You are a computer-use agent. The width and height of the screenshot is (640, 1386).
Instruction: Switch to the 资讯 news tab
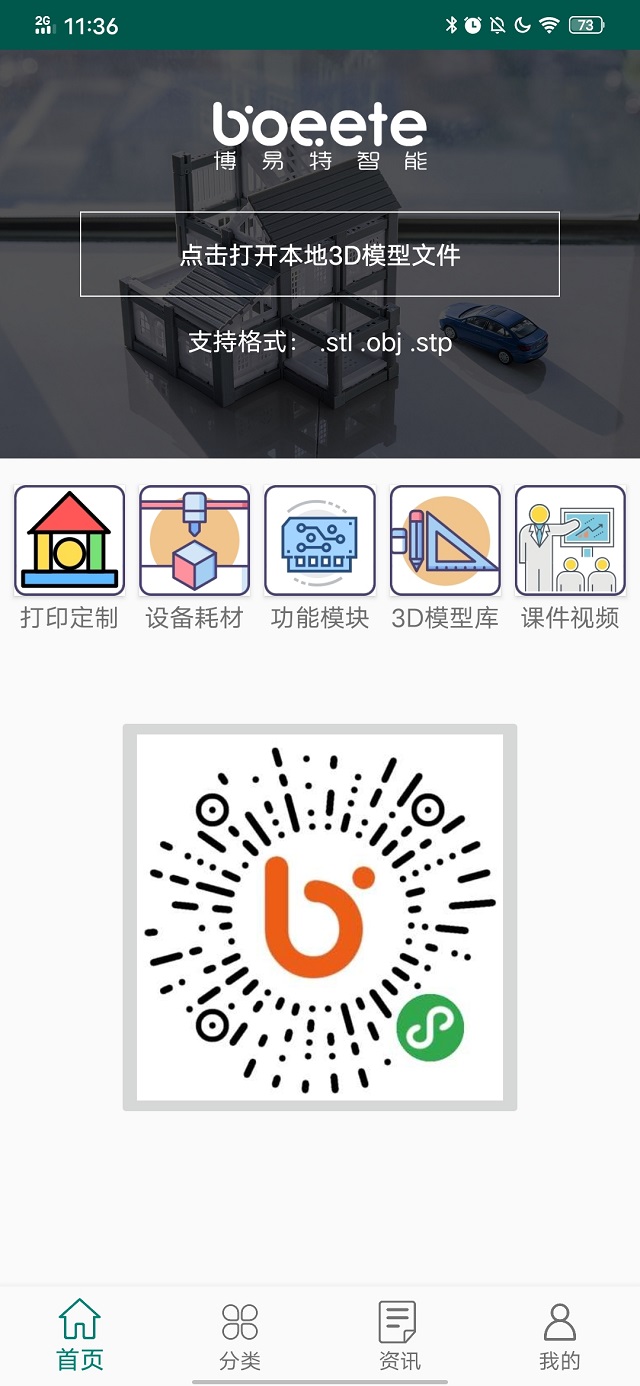pos(399,1335)
